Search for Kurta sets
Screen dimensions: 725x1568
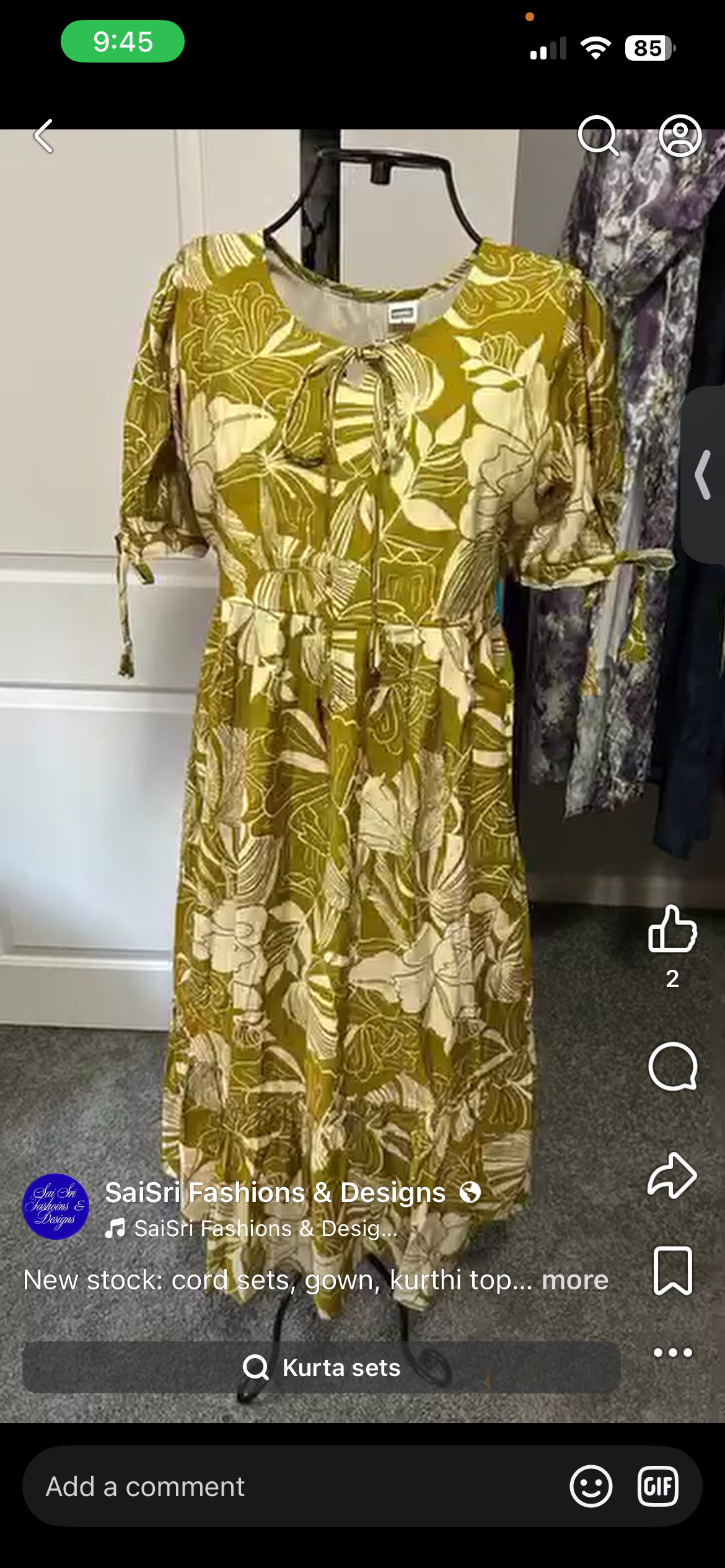(322, 1367)
